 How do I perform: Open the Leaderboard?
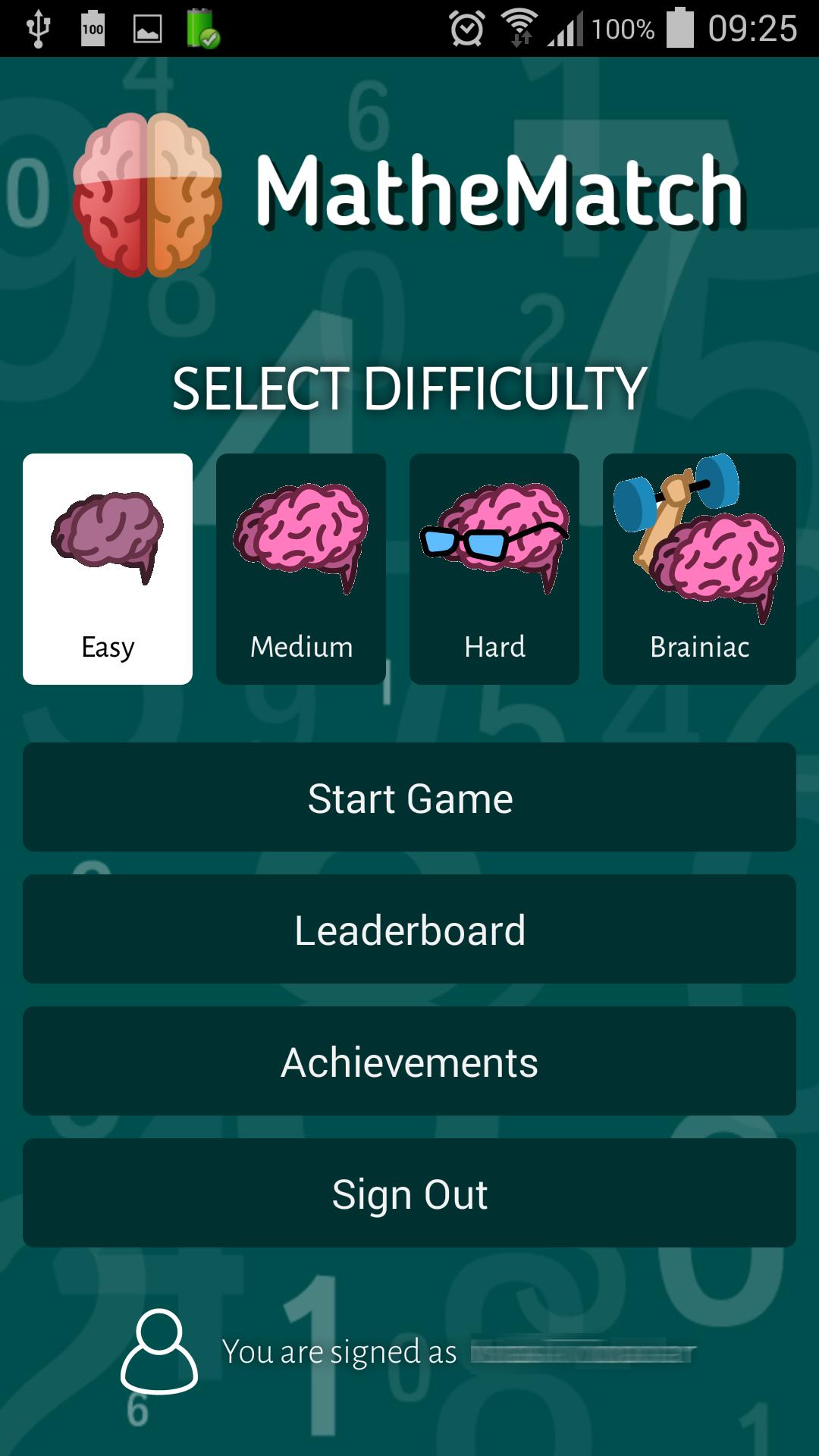[x=409, y=929]
